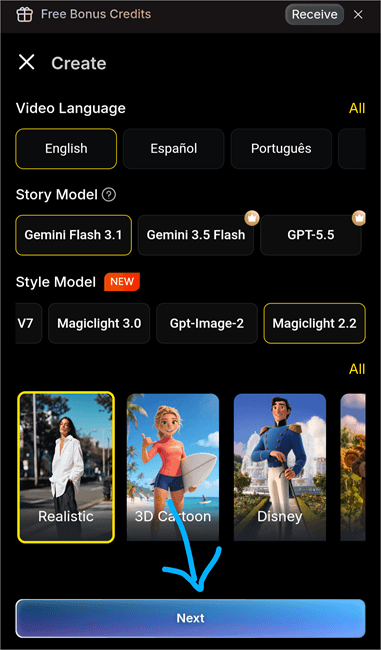Choose the 3D Cartoon style tile
The image size is (381, 650).
pyautogui.click(x=173, y=467)
